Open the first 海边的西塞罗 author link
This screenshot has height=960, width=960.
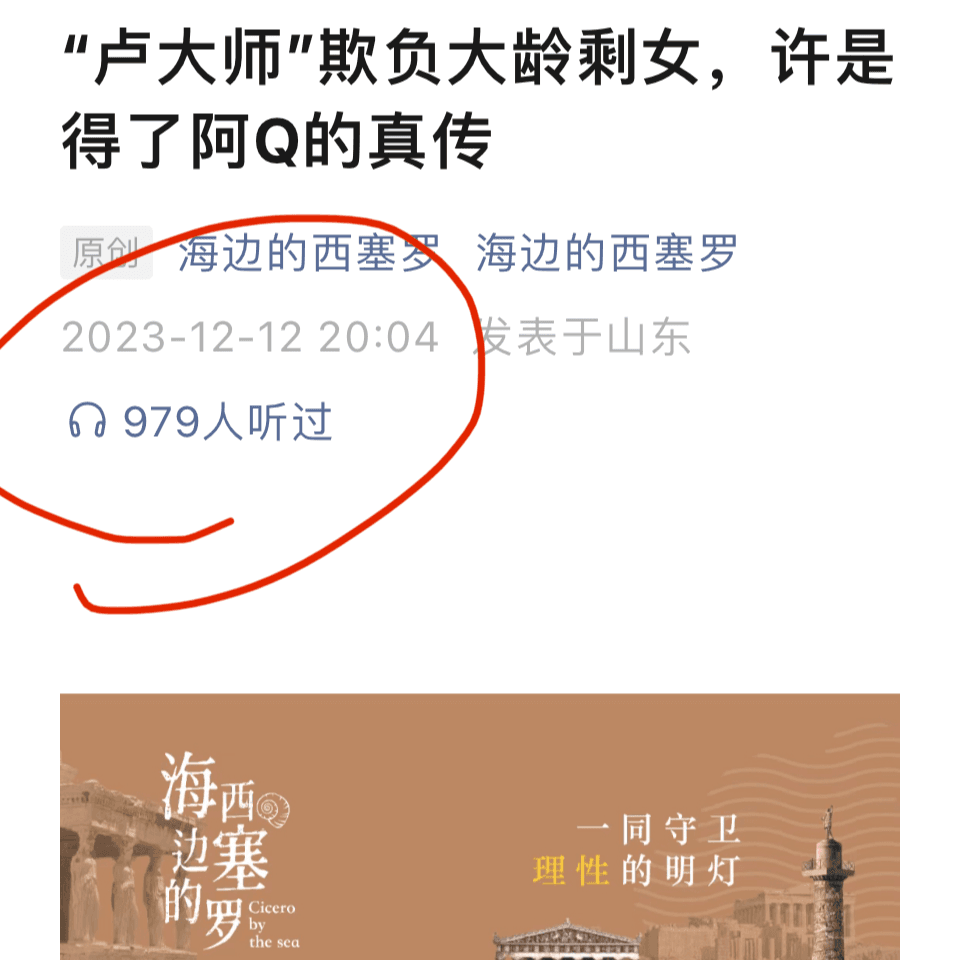point(308,253)
